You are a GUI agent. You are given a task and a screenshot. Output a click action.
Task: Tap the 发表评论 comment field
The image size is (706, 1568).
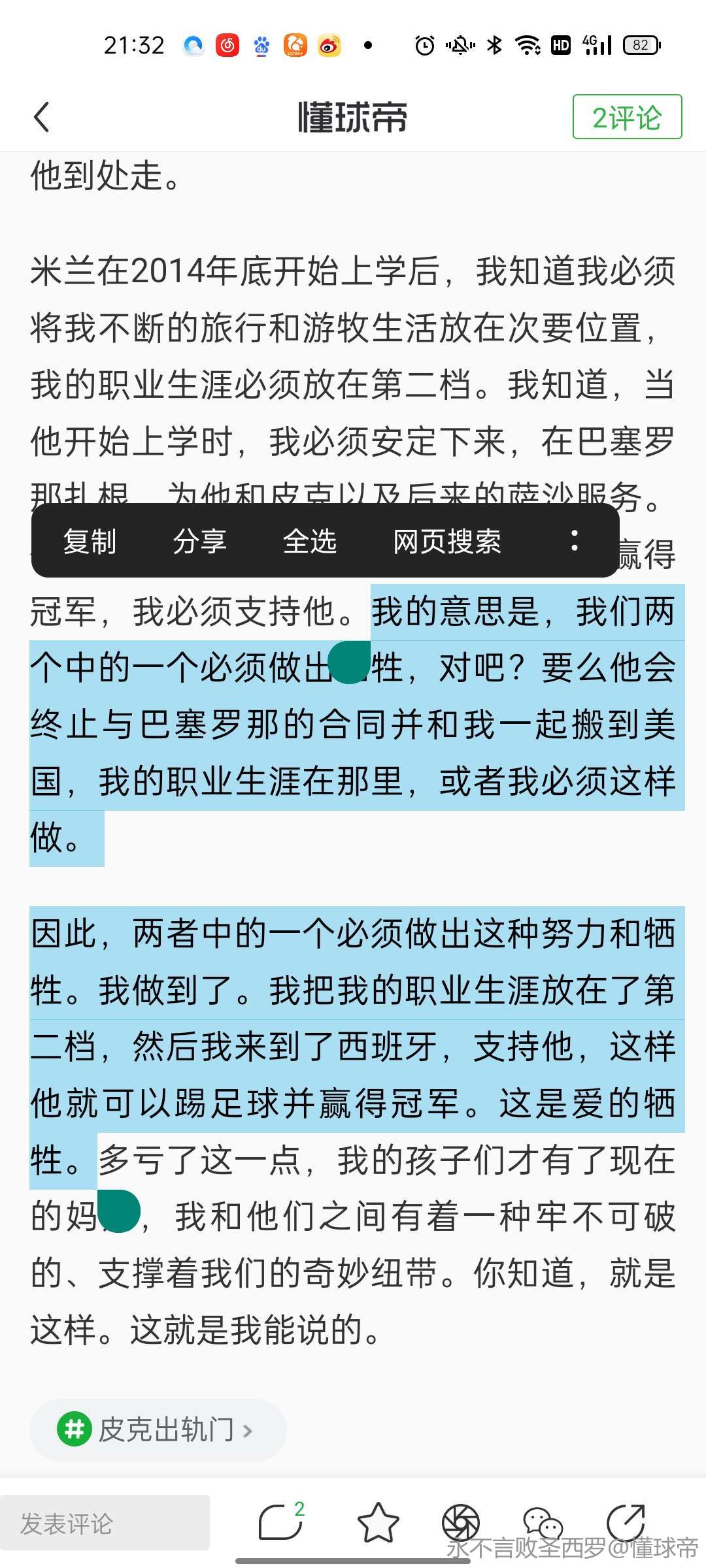105,1523
